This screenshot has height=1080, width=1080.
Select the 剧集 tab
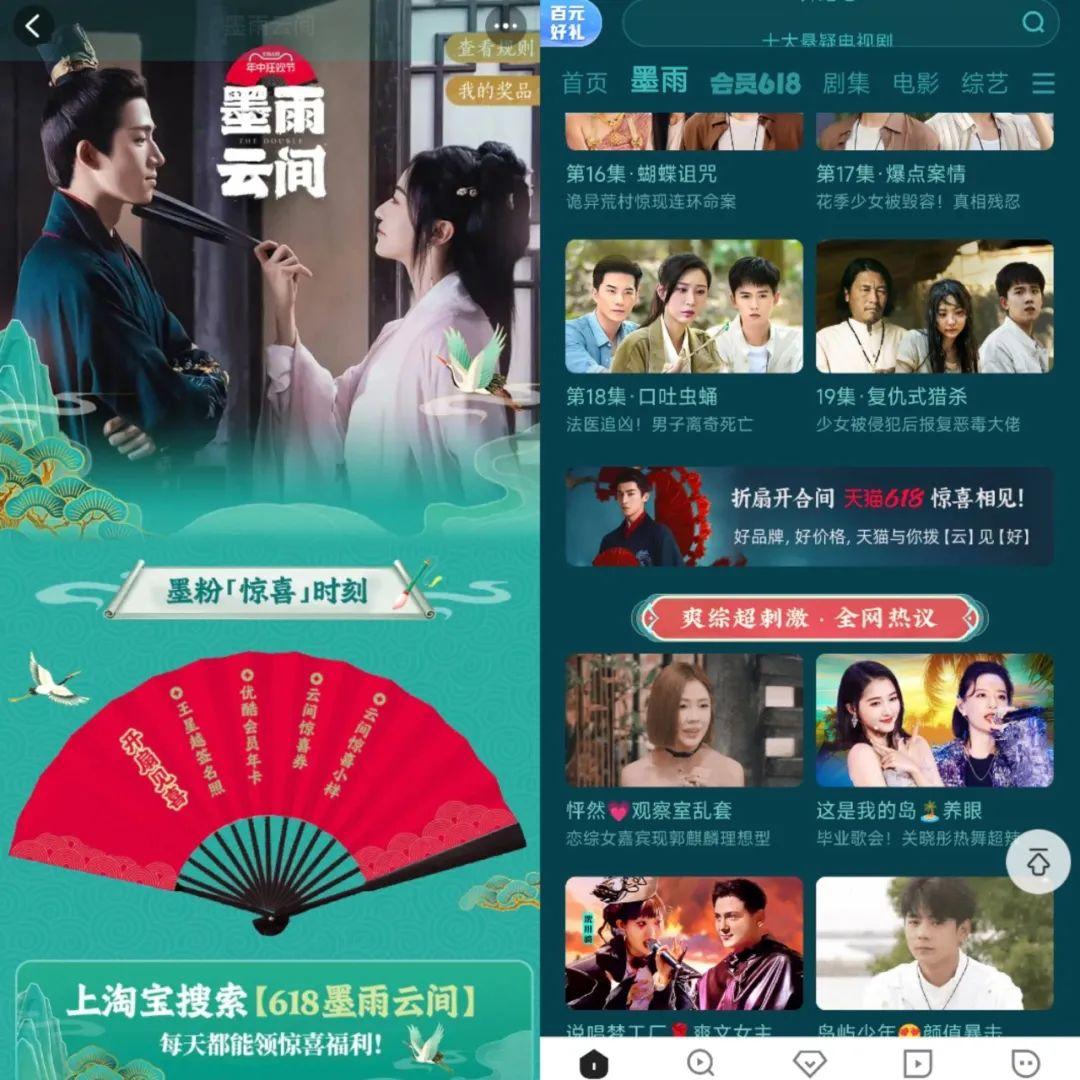[846, 83]
